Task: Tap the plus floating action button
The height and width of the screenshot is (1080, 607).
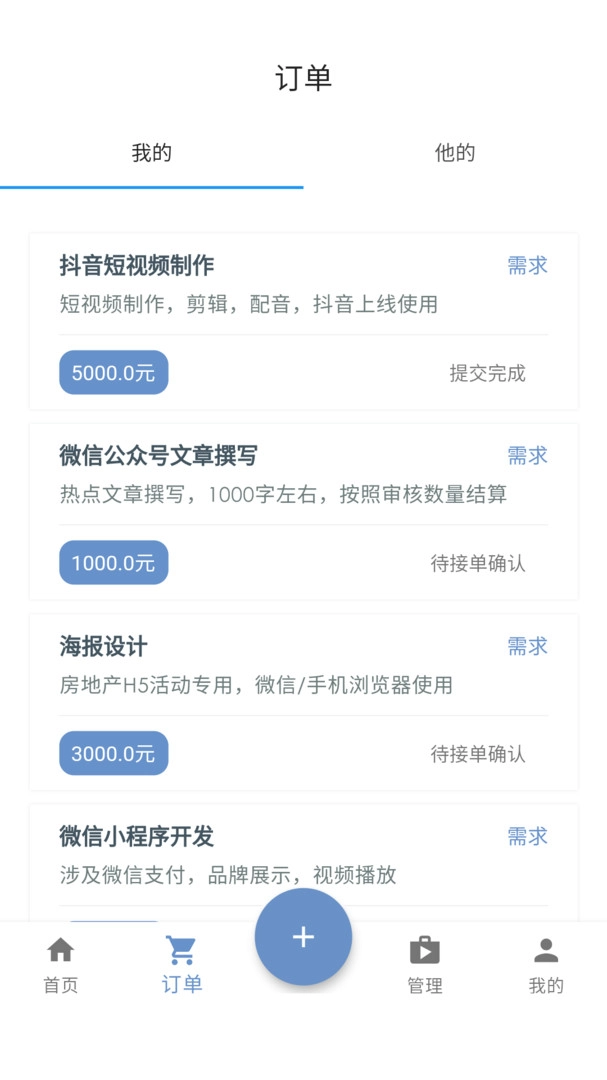Action: tap(303, 937)
